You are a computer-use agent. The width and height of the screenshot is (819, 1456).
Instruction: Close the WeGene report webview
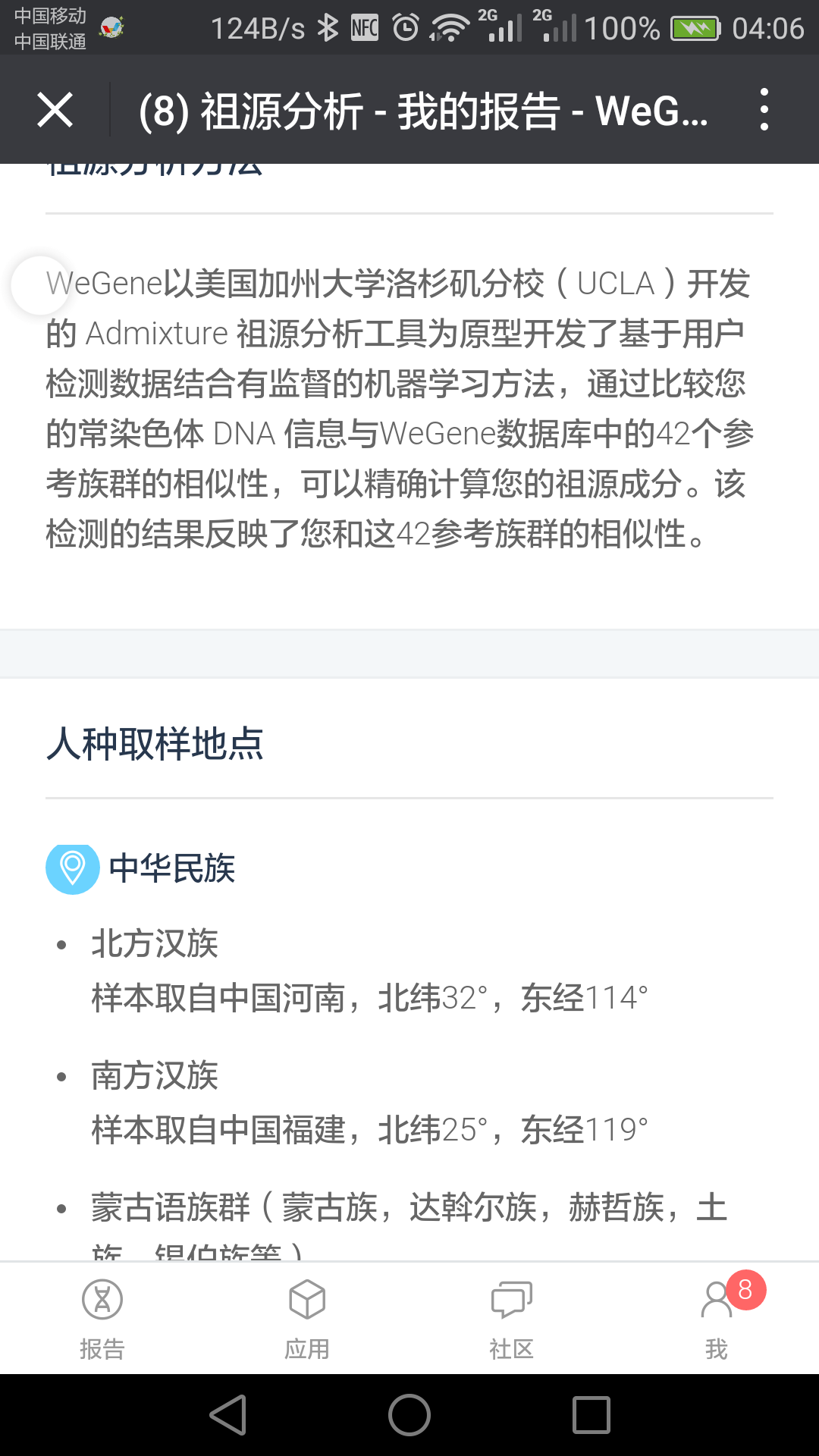pyautogui.click(x=55, y=110)
